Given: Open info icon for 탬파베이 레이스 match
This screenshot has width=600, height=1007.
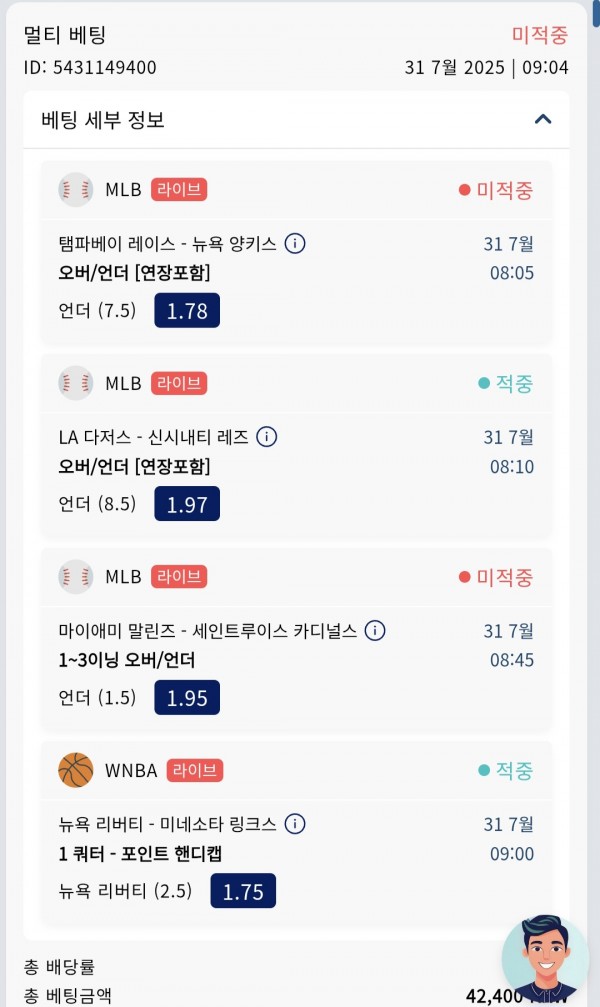Looking at the screenshot, I should pyautogui.click(x=295, y=243).
